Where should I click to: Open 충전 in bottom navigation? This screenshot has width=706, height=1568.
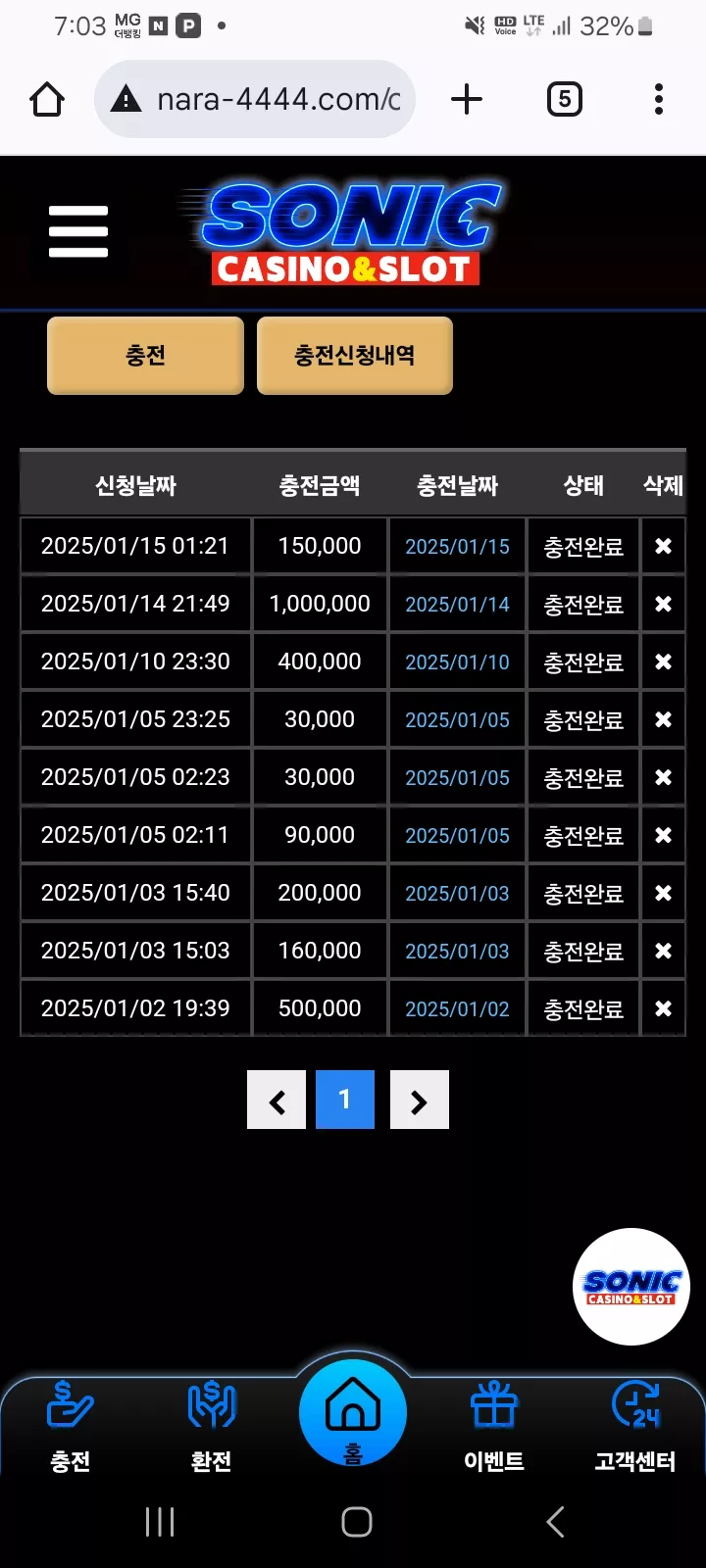(x=71, y=1427)
